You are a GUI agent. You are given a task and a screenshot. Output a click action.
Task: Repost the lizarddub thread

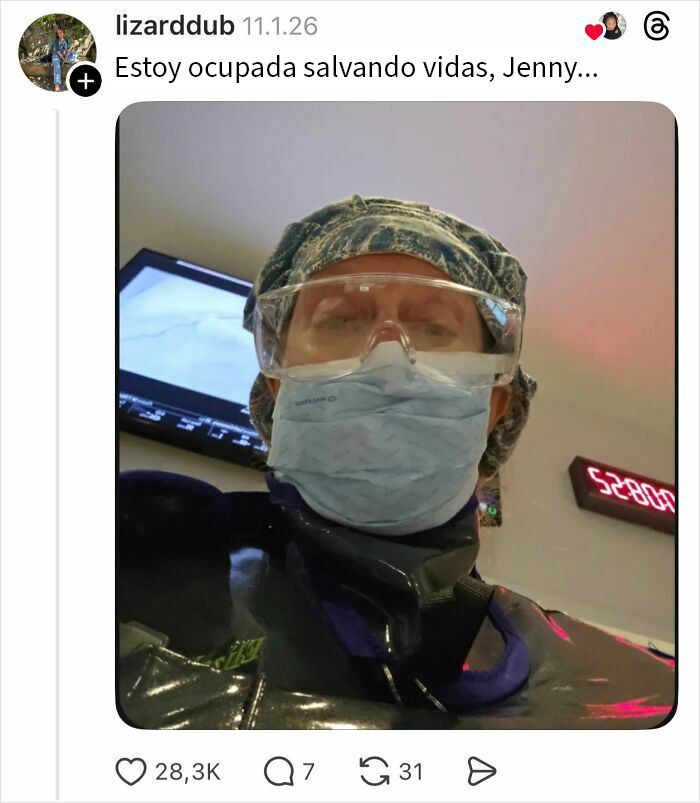372,771
